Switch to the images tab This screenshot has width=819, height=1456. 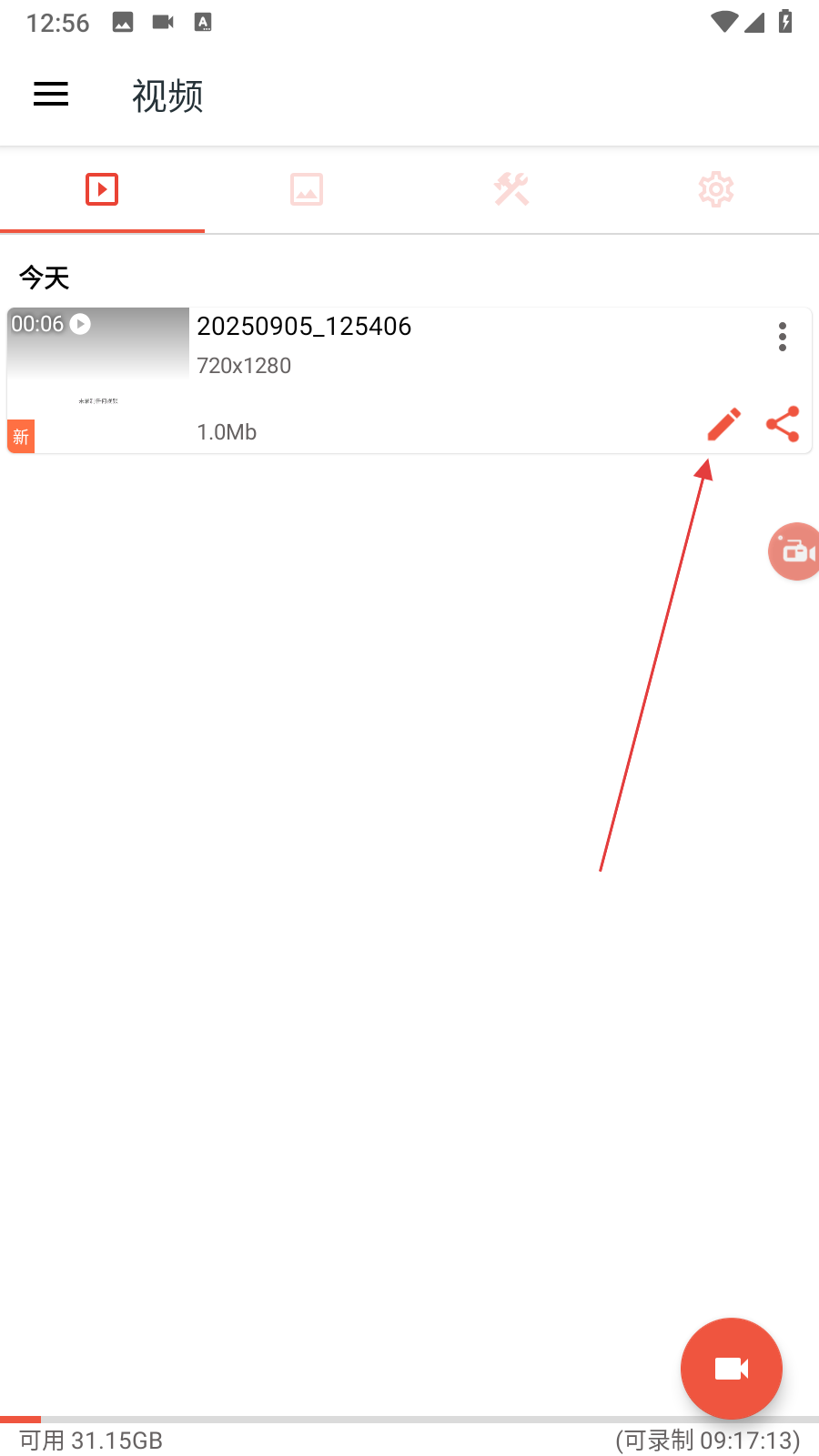tap(307, 189)
